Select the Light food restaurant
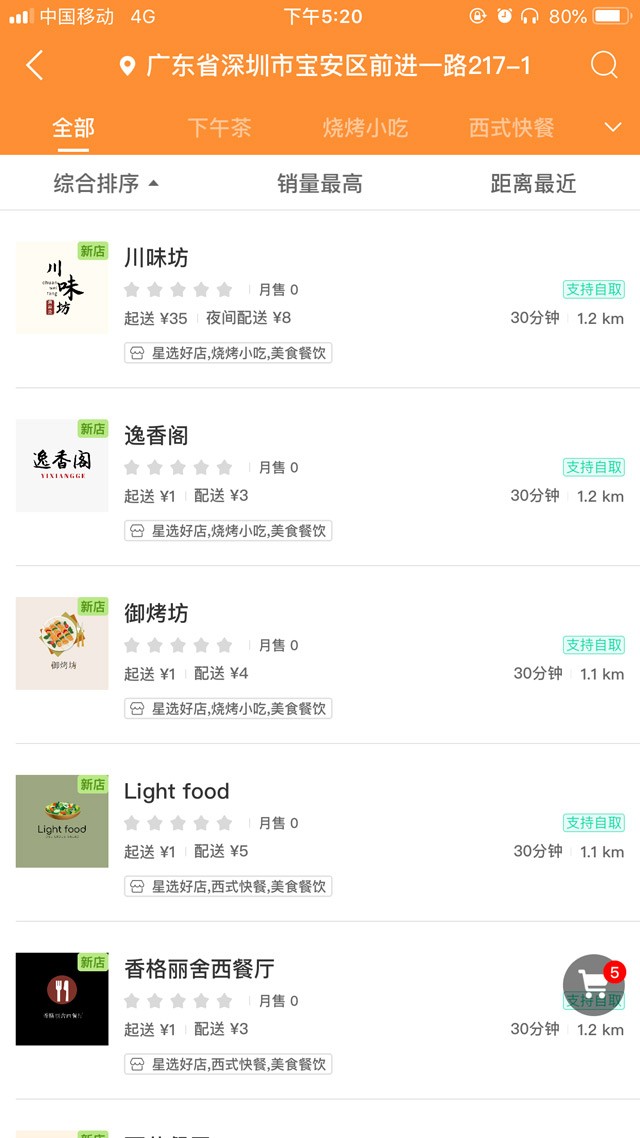 pos(177,792)
